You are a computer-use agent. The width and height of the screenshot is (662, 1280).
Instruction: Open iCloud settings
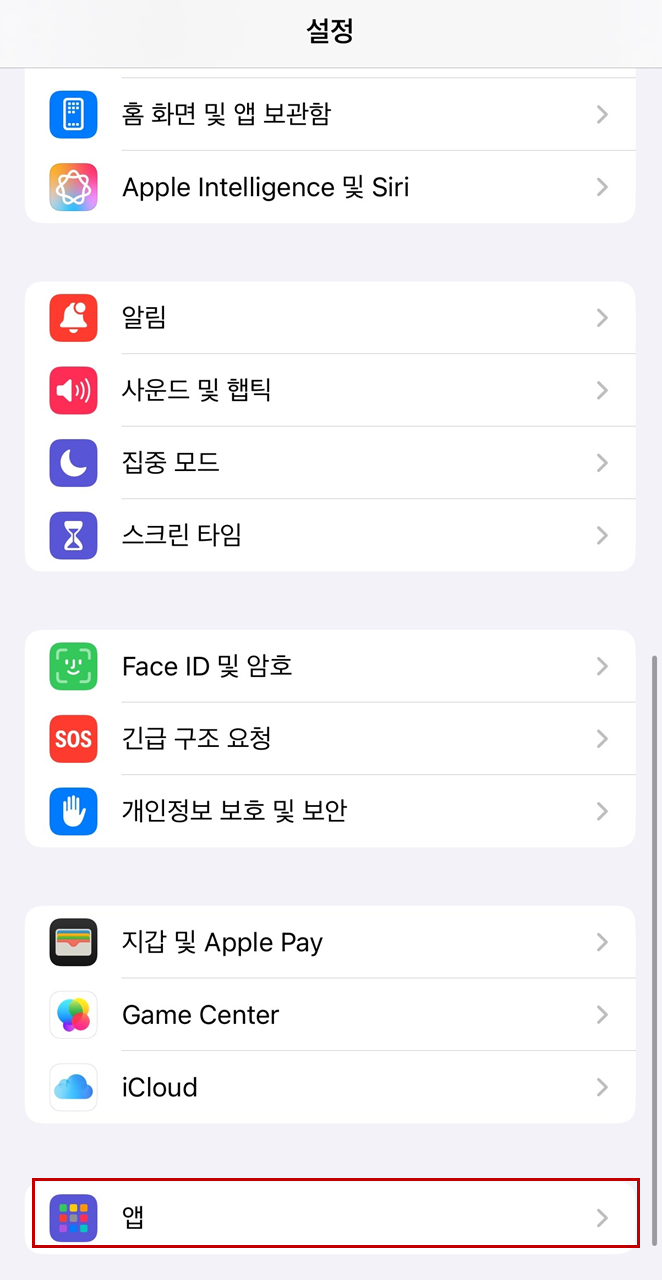[x=330, y=1087]
